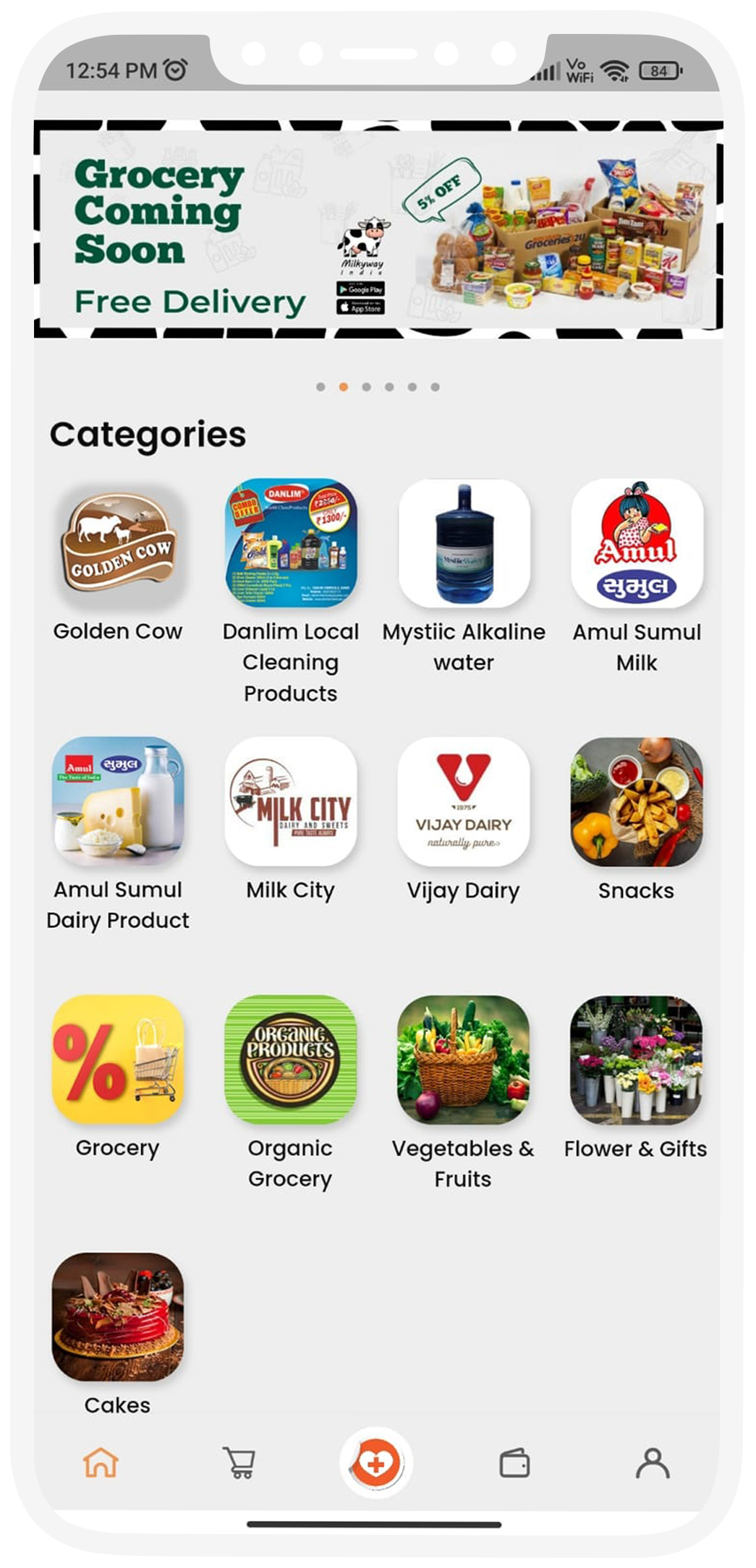View Amul Sumul Dairy Product category
The height and width of the screenshot is (1568, 756).
tap(118, 801)
